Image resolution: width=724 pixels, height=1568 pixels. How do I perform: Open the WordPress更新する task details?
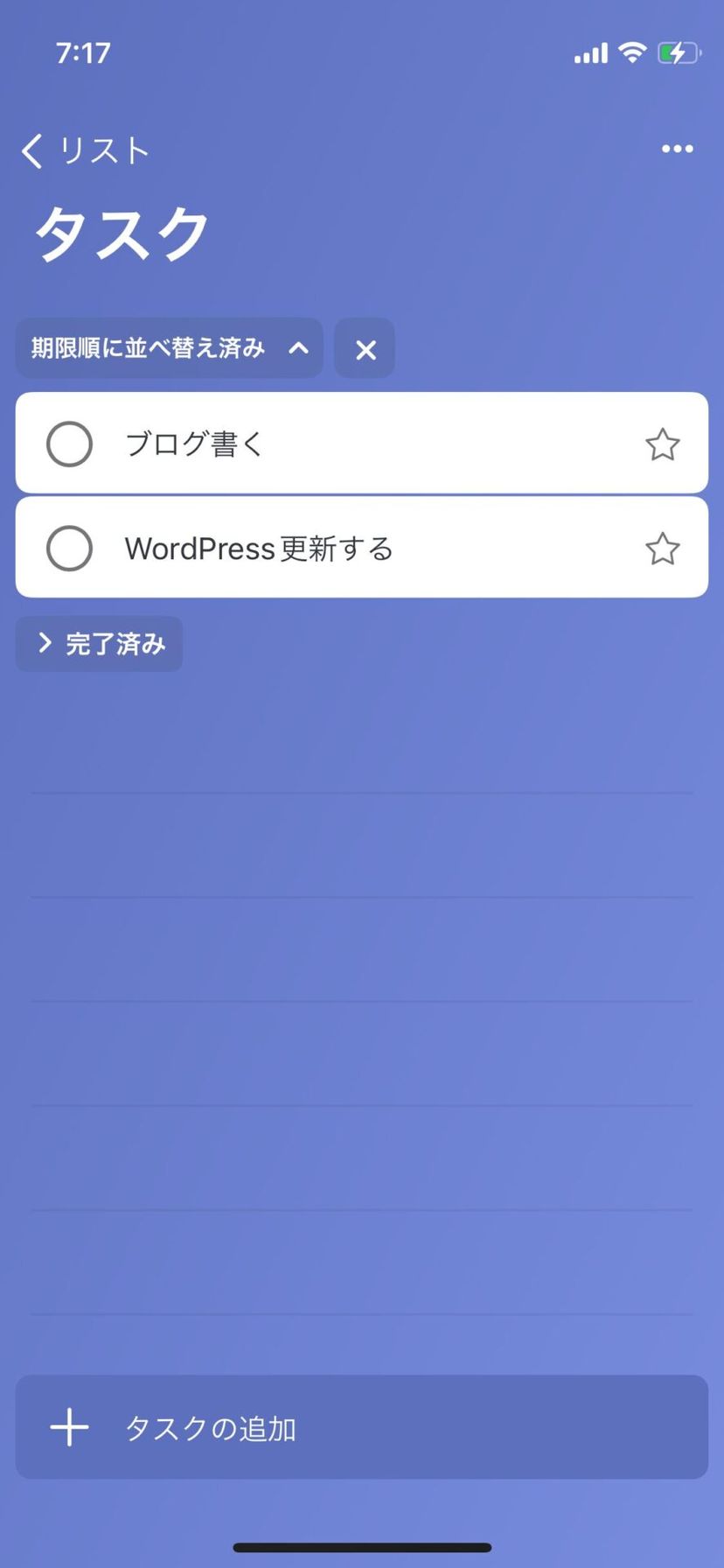coord(350,549)
